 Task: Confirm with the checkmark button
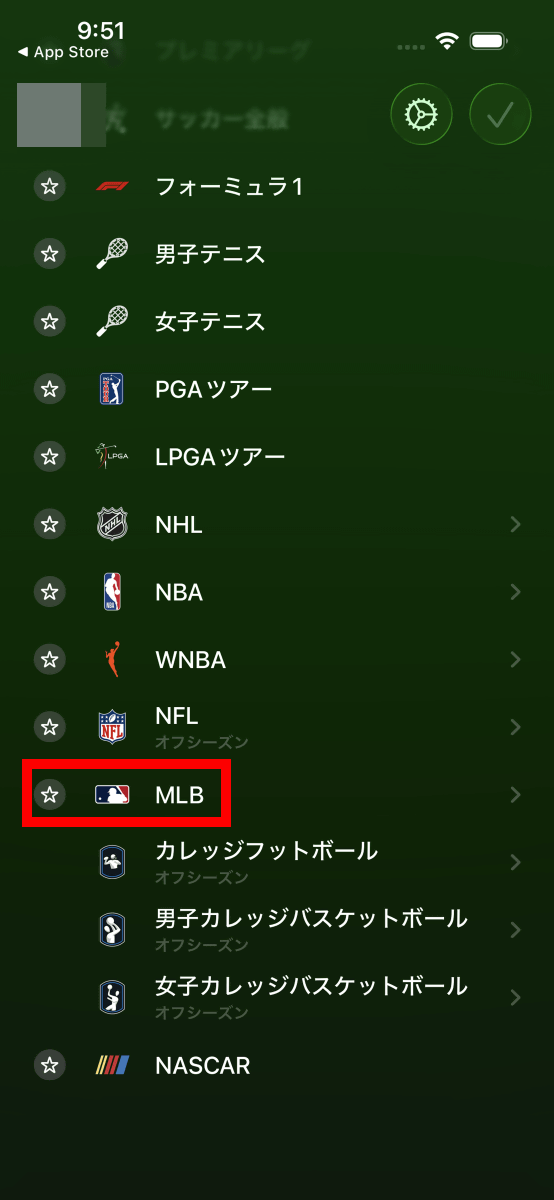(500, 115)
